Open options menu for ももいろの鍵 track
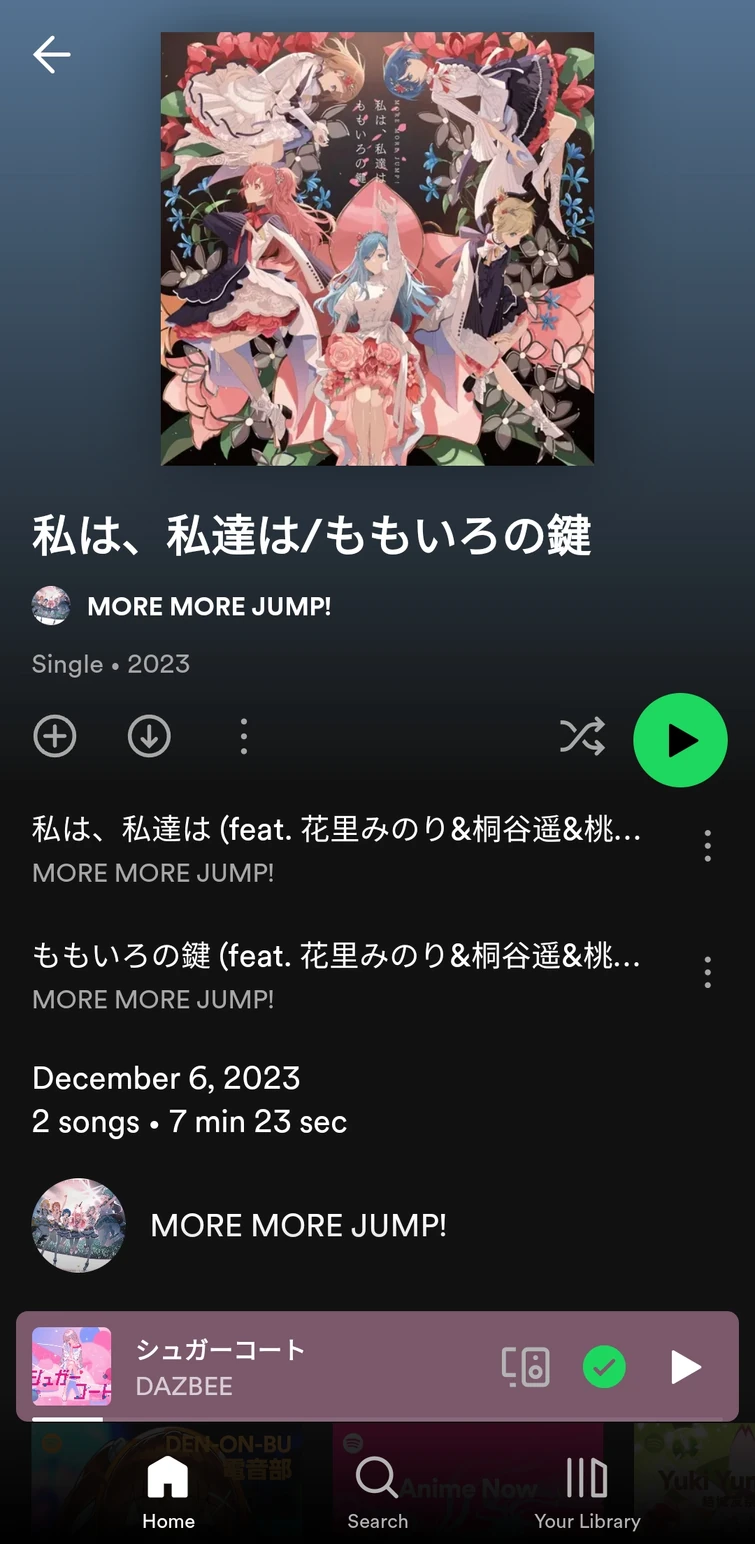Image resolution: width=755 pixels, height=1544 pixels. click(707, 972)
